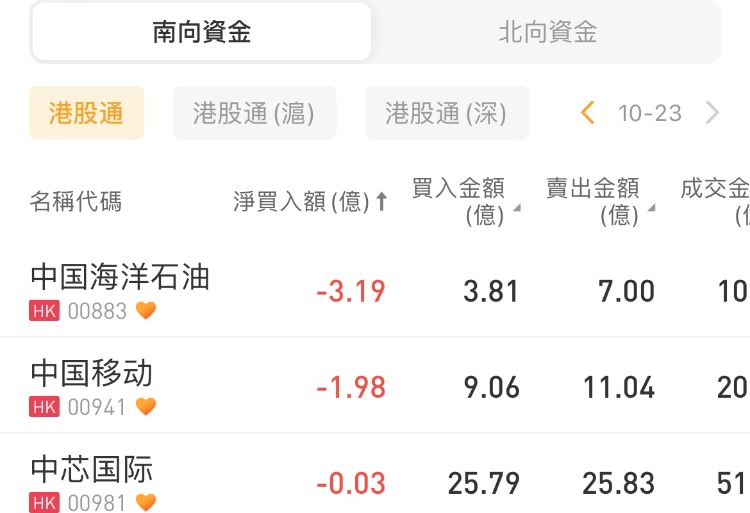The height and width of the screenshot is (513, 750).
Task: Open 中芯国际 stock details
Action: [x=92, y=482]
